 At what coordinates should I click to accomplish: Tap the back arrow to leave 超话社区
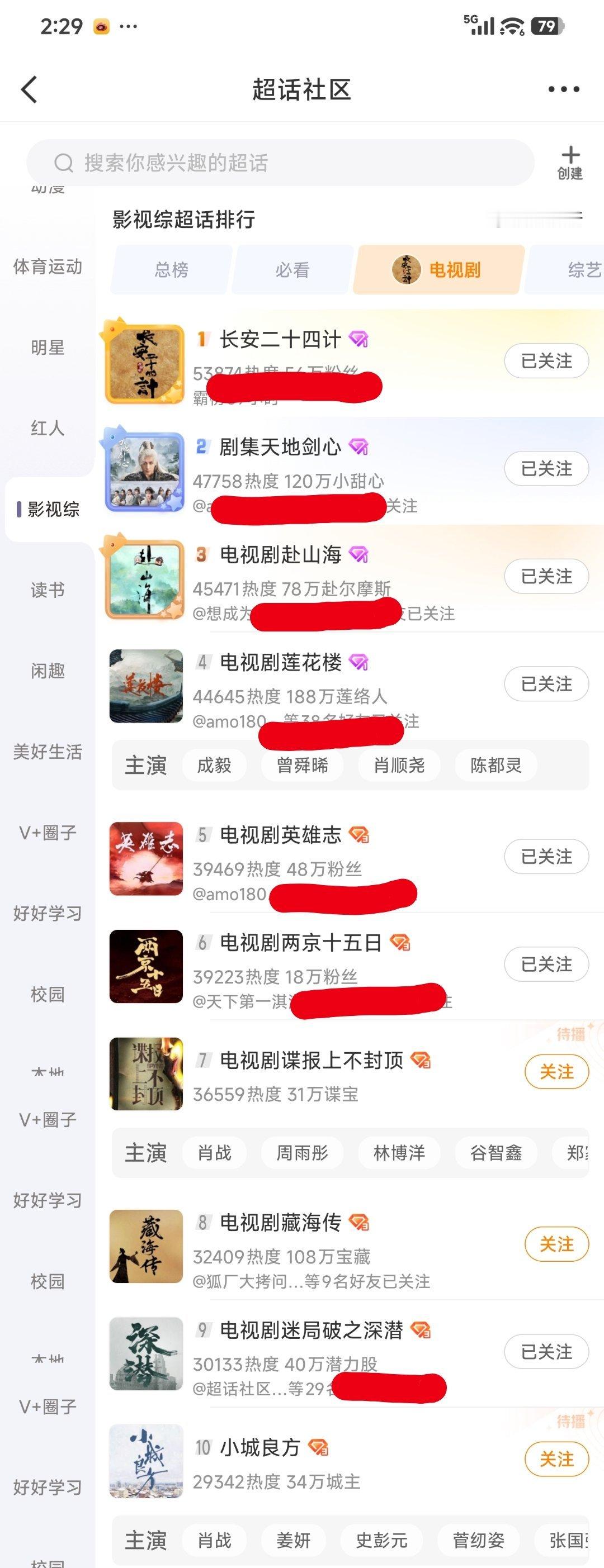pos(27,89)
